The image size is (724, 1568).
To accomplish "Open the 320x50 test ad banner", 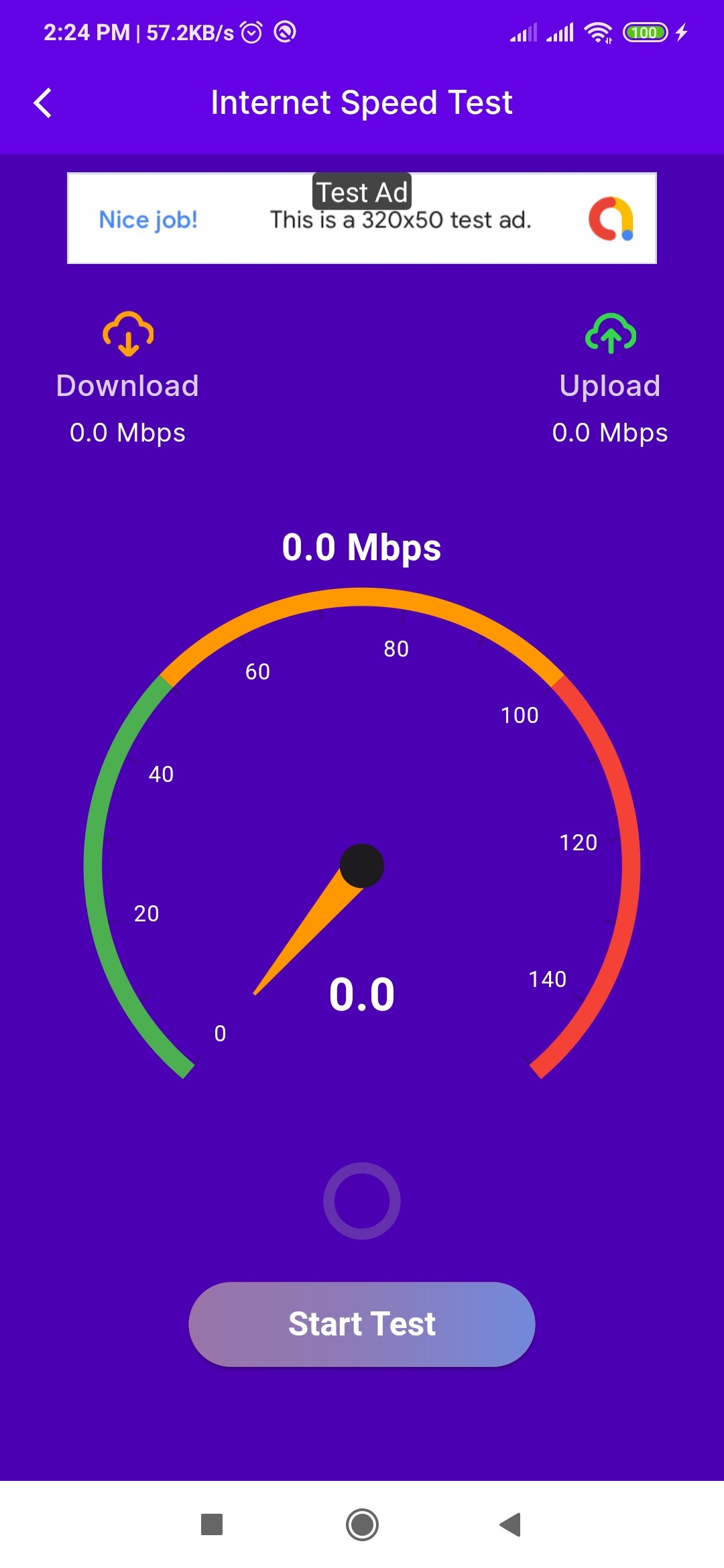I will click(361, 218).
